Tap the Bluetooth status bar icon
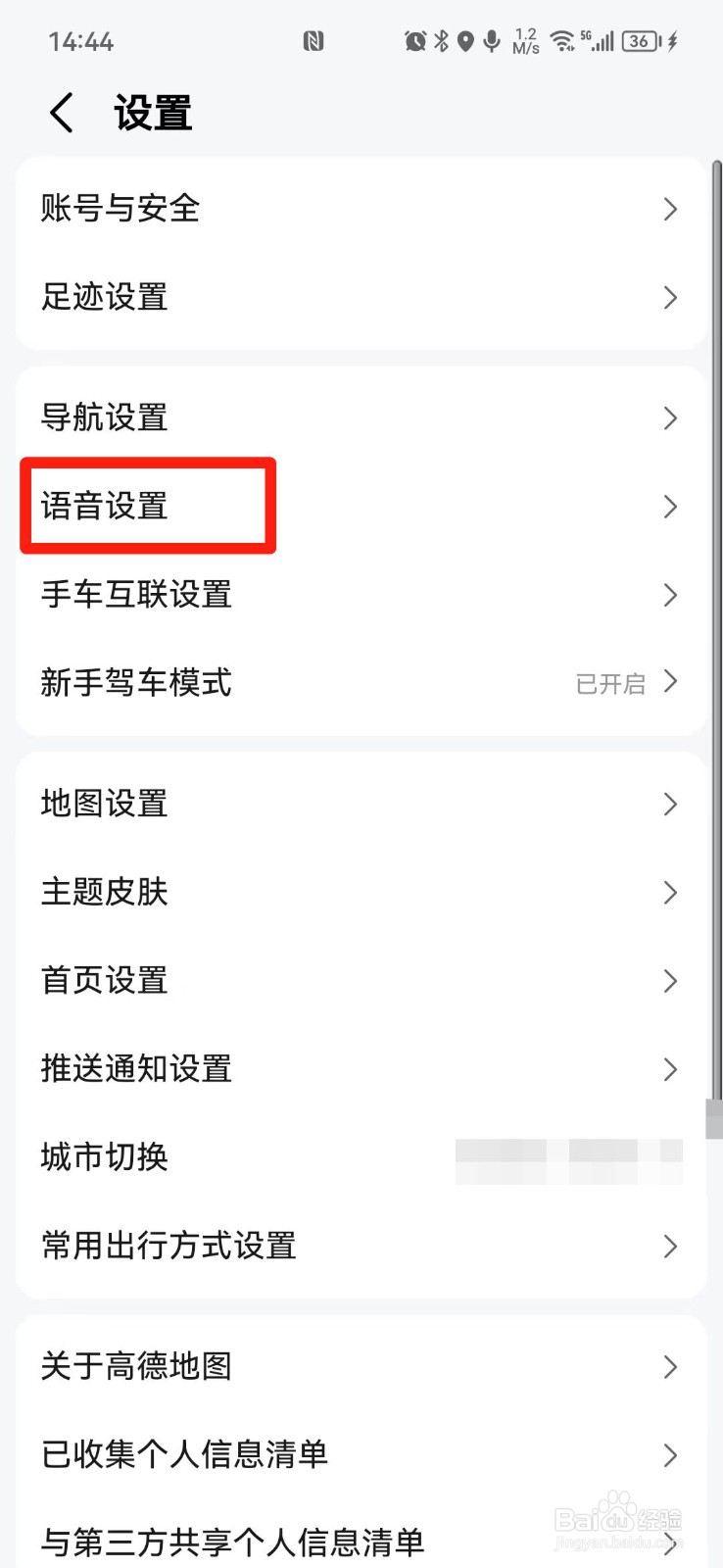The image size is (723, 1568). [x=443, y=41]
